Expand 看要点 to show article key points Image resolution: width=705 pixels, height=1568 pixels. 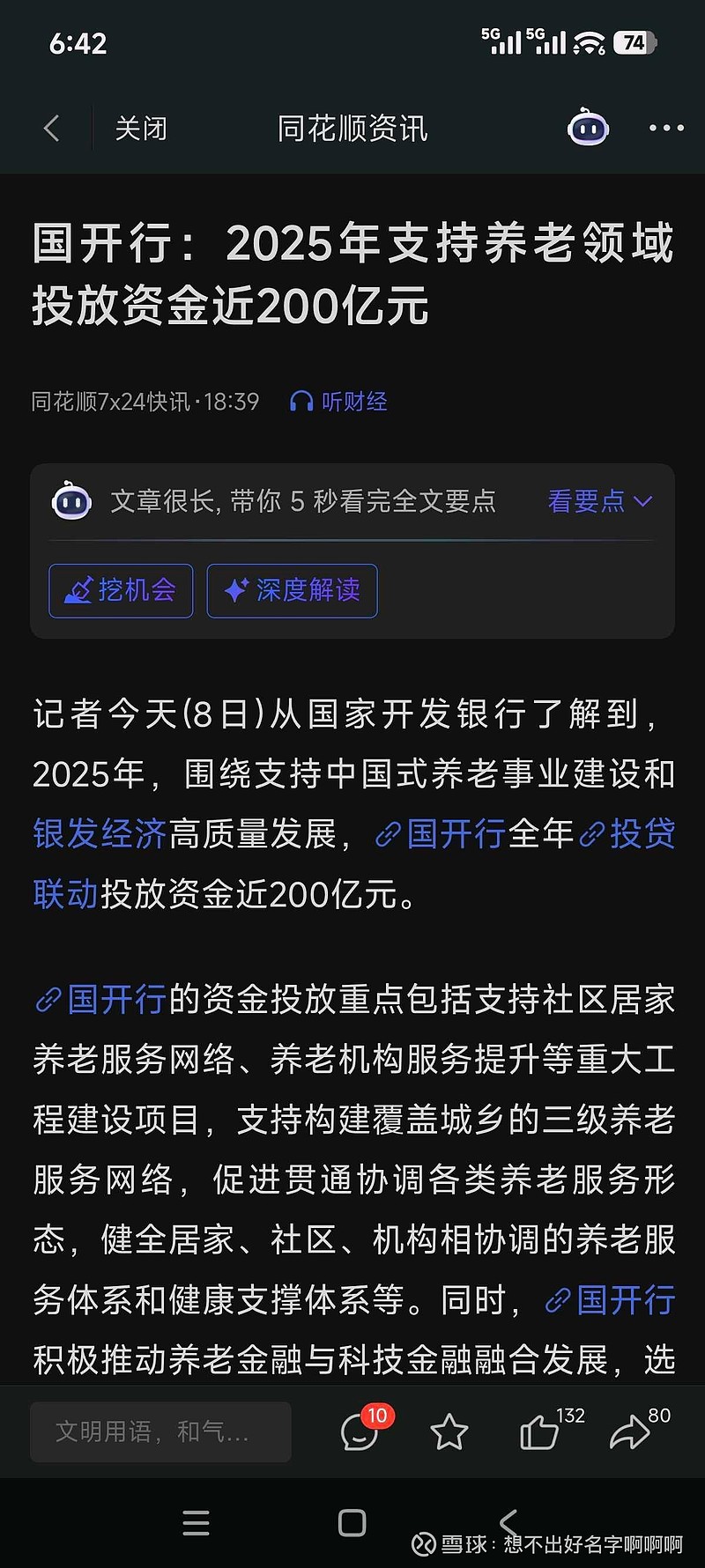[x=587, y=500]
